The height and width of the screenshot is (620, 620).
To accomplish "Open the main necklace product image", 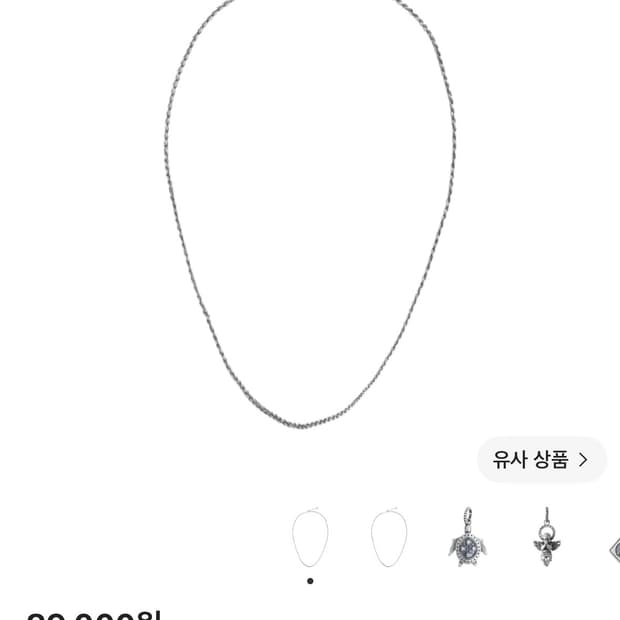I will pyautogui.click(x=310, y=214).
